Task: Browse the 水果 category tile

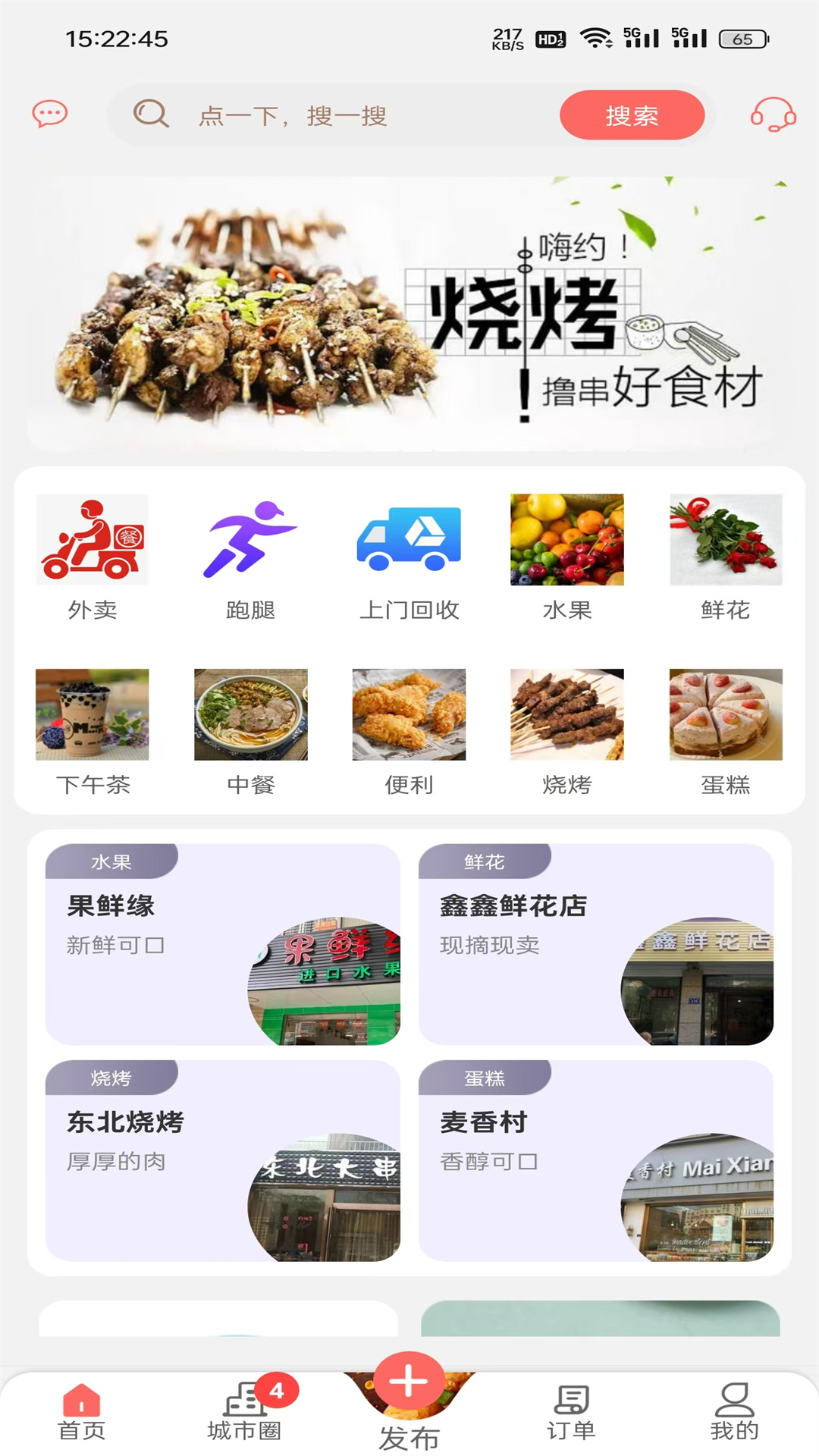Action: (567, 557)
